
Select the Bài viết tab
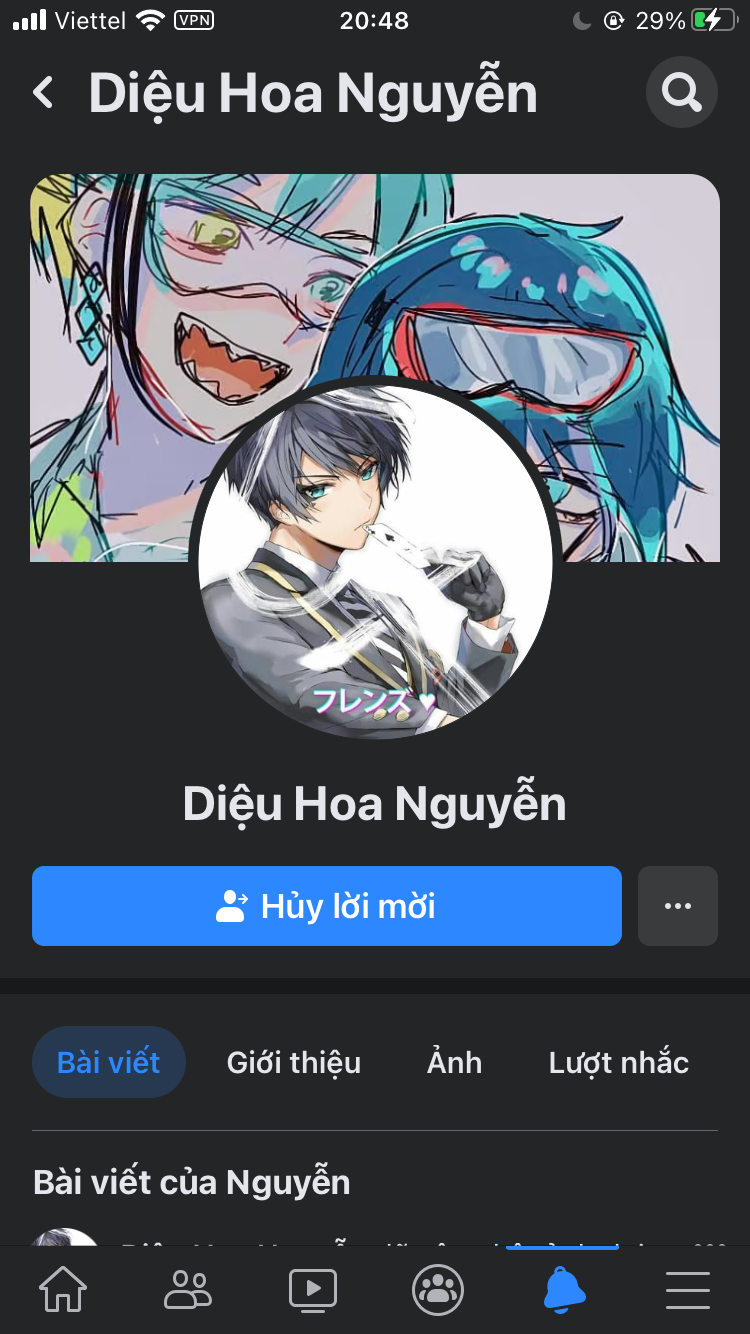tap(108, 1062)
